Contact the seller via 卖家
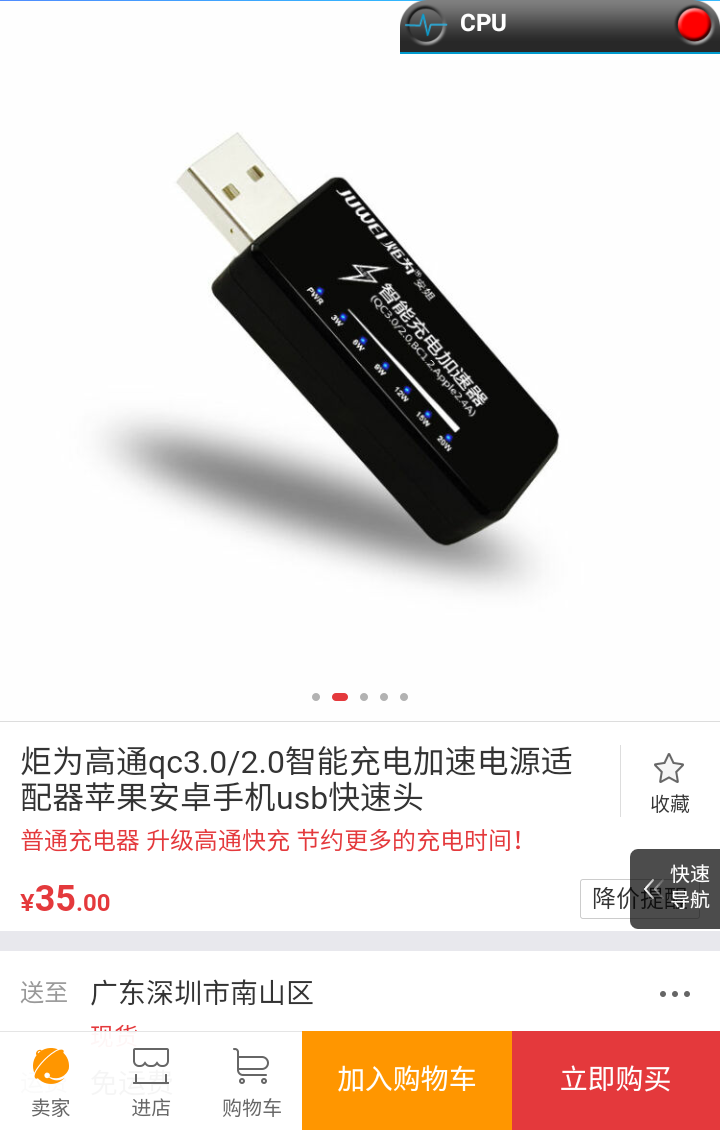Viewport: 720px width, 1130px height. coord(50,1080)
